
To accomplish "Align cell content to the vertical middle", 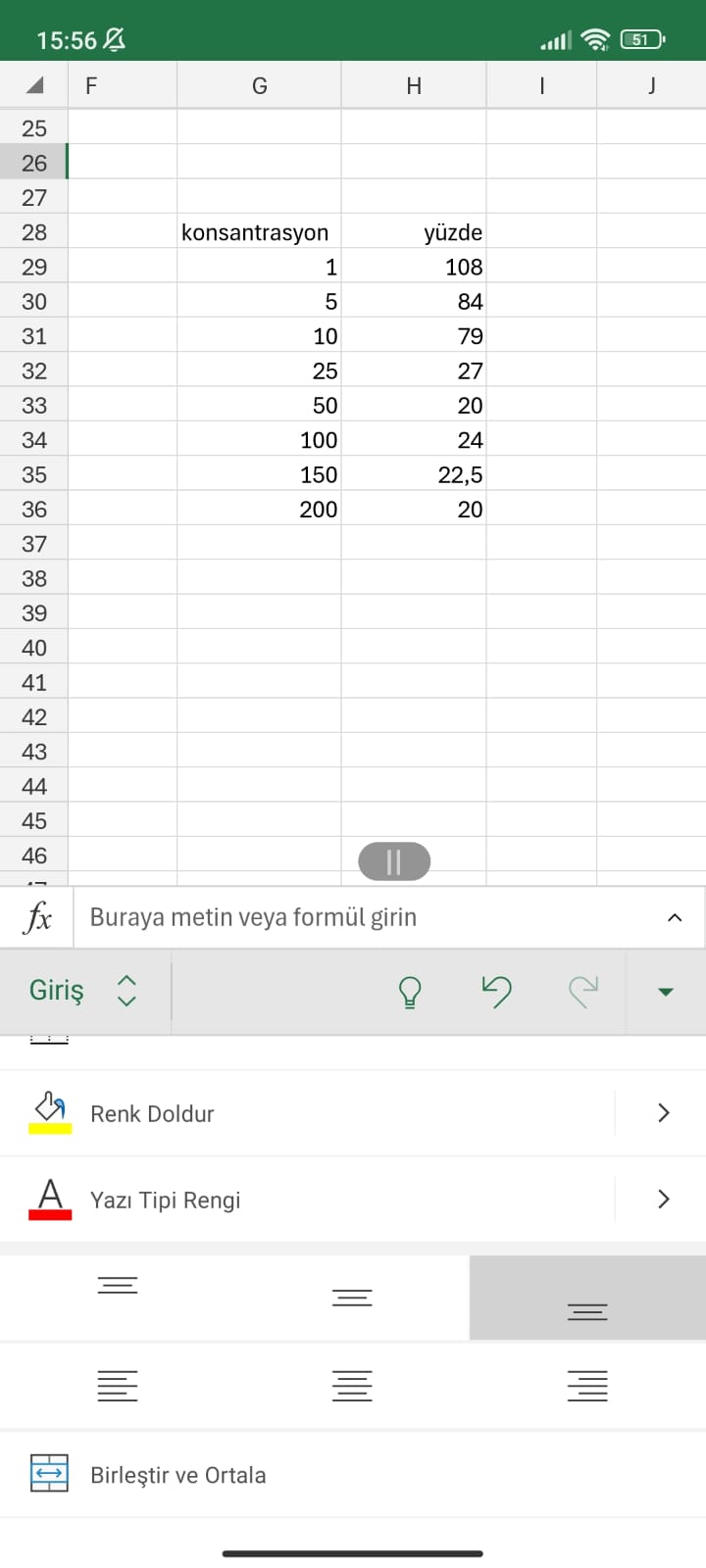I will pos(352,1298).
